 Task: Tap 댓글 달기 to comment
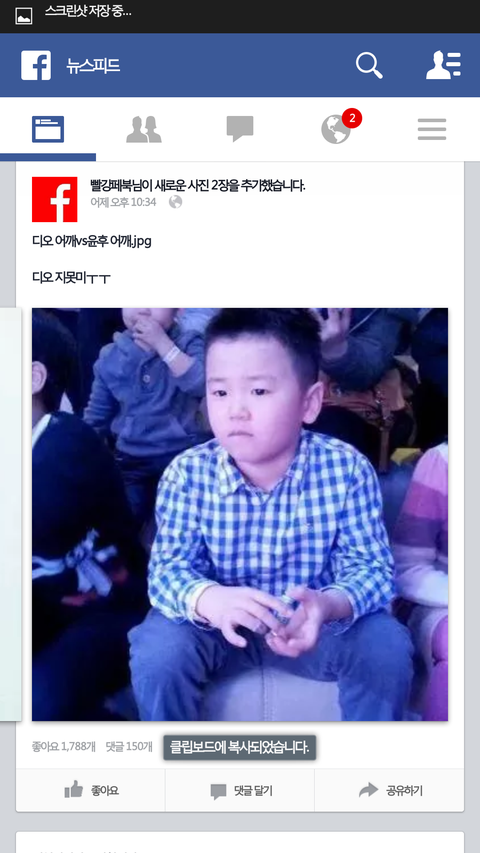[240, 790]
